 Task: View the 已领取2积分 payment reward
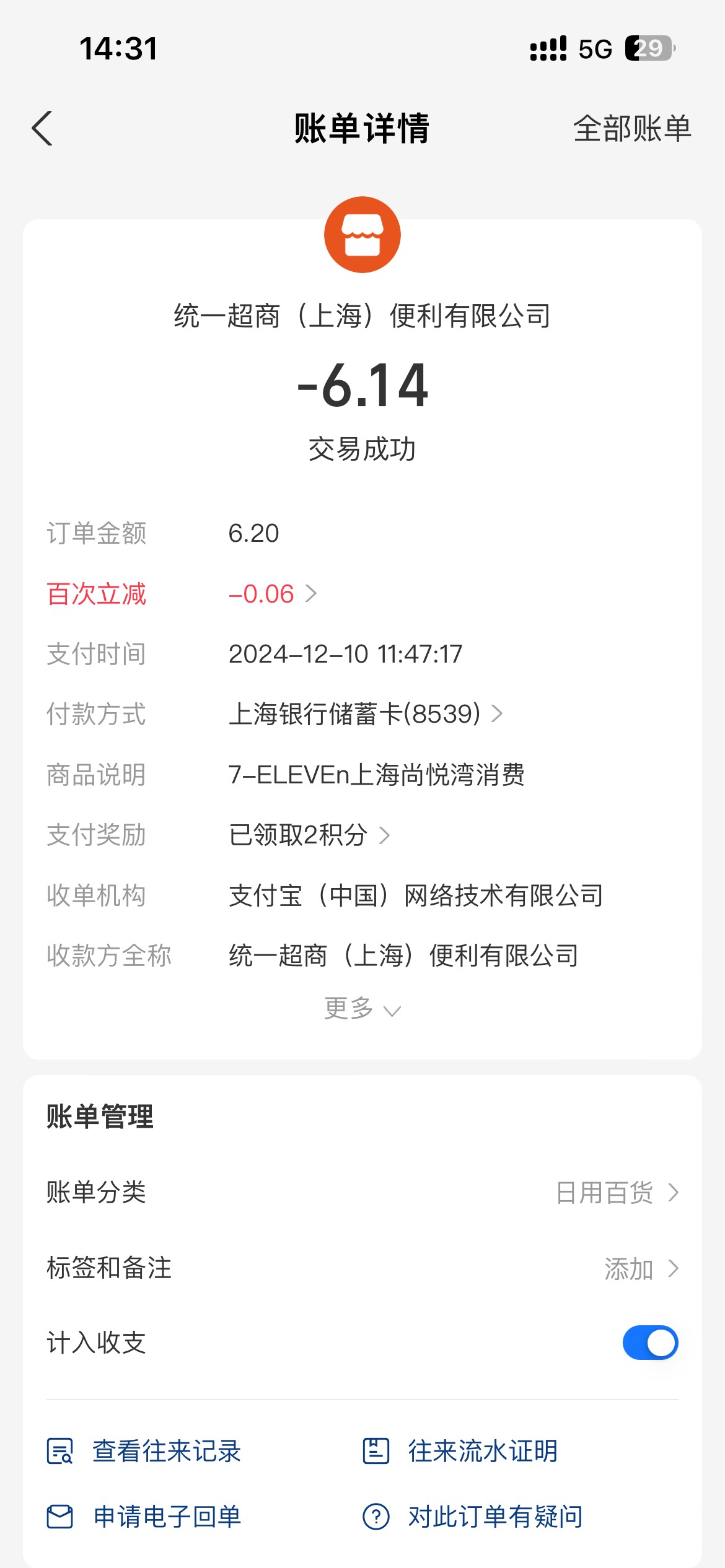309,835
